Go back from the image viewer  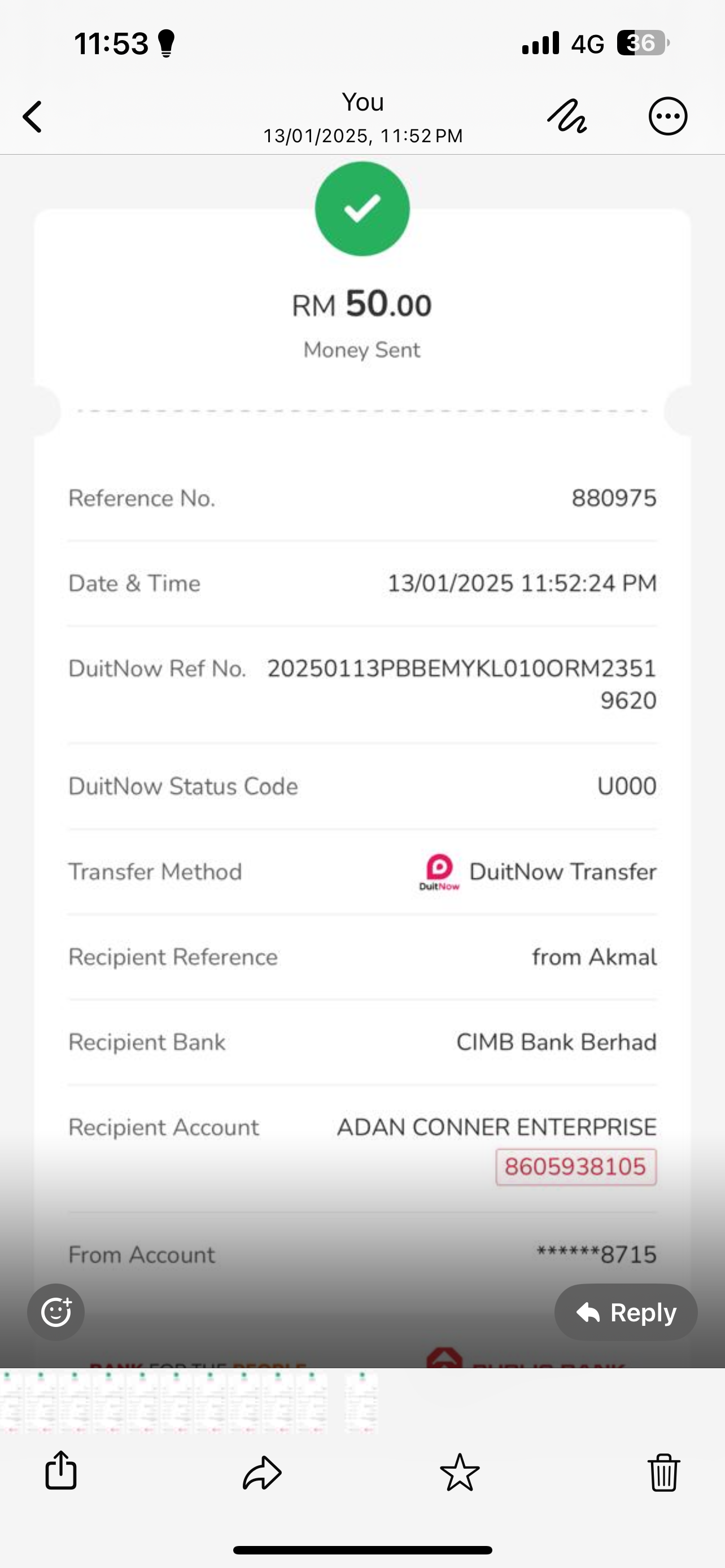coord(32,116)
